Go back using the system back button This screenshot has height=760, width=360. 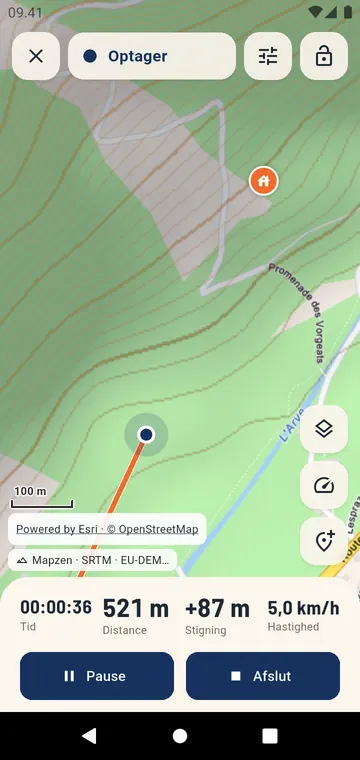click(89, 736)
